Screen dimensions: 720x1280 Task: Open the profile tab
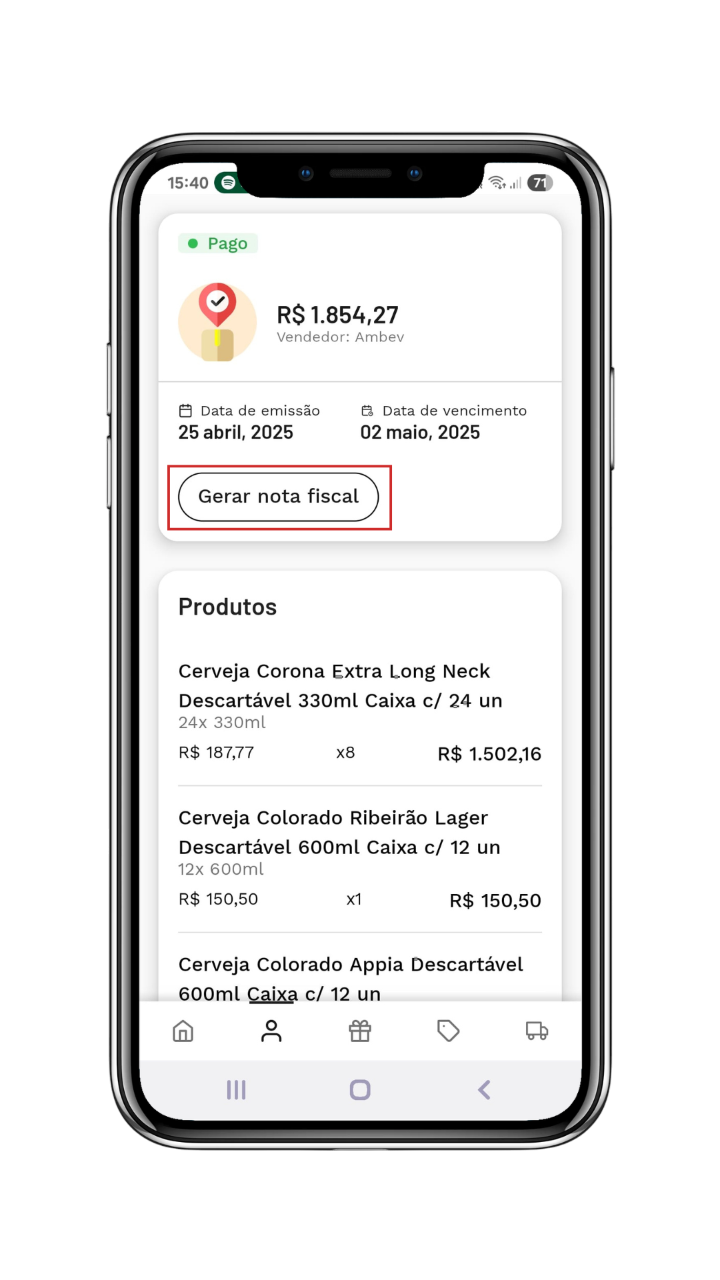click(271, 1031)
